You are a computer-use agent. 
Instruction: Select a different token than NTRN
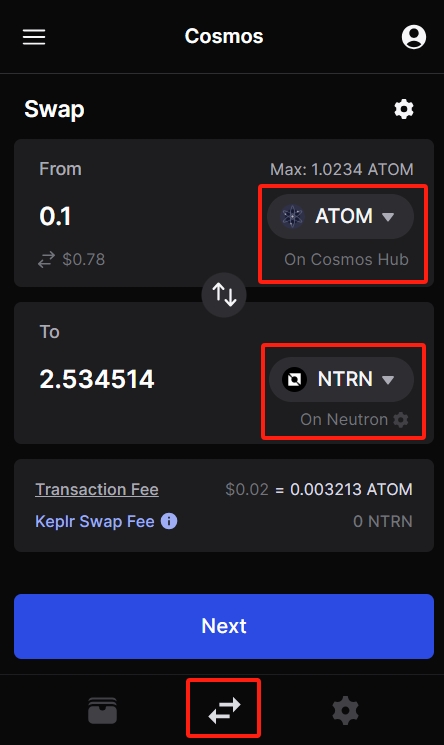[x=341, y=379]
